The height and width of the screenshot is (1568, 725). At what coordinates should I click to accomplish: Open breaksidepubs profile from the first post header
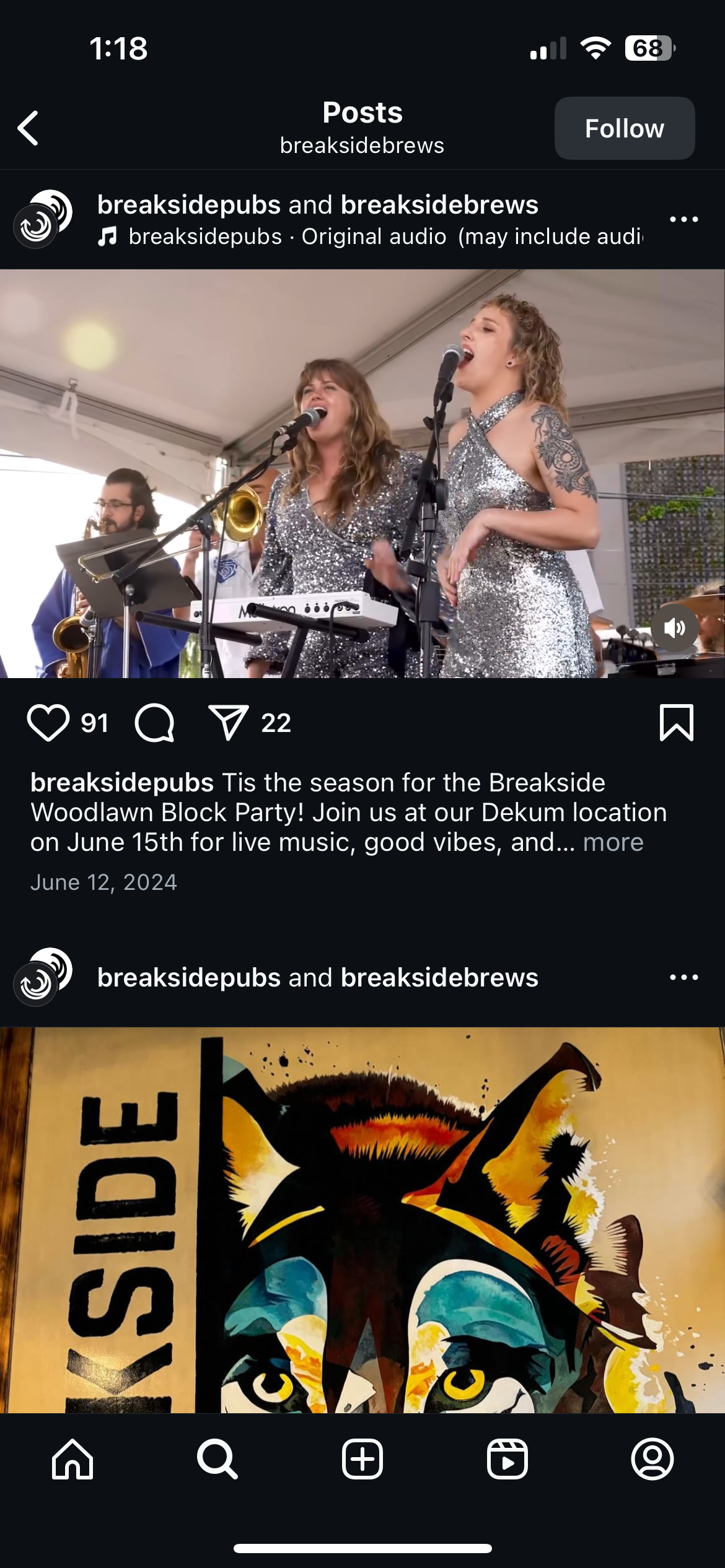[x=189, y=205]
